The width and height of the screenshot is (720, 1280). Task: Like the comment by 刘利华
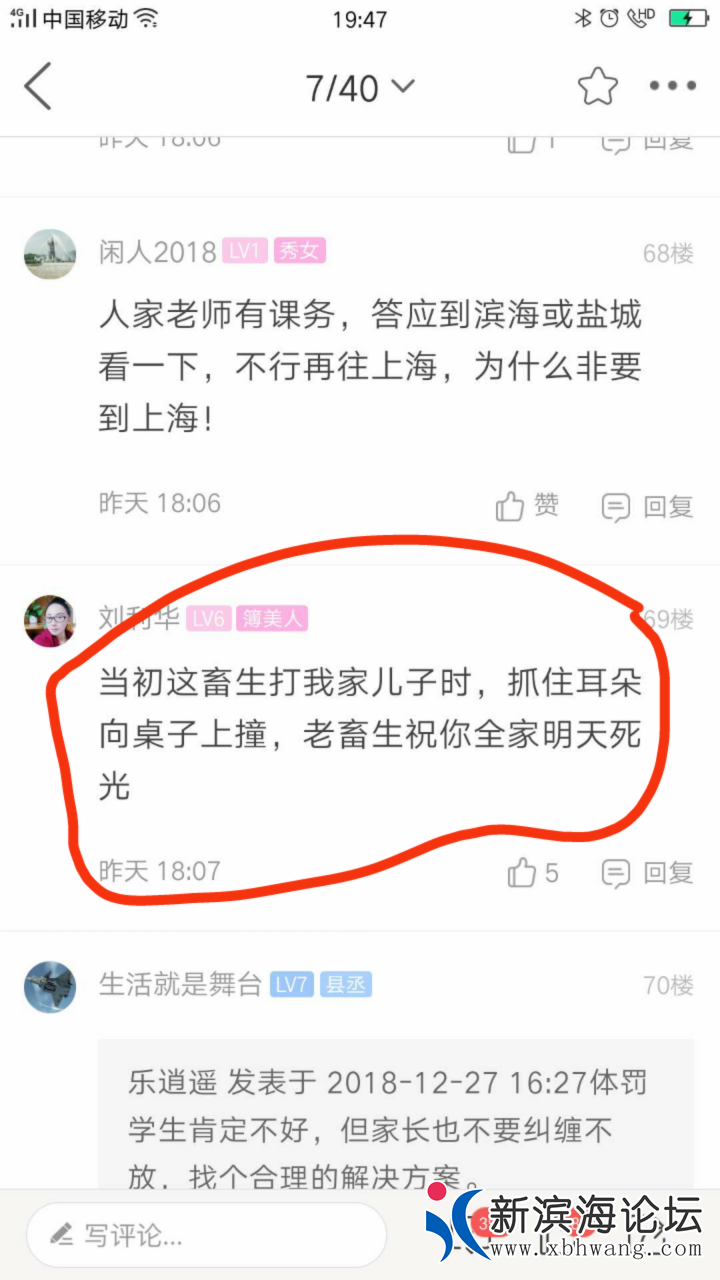tap(532, 873)
